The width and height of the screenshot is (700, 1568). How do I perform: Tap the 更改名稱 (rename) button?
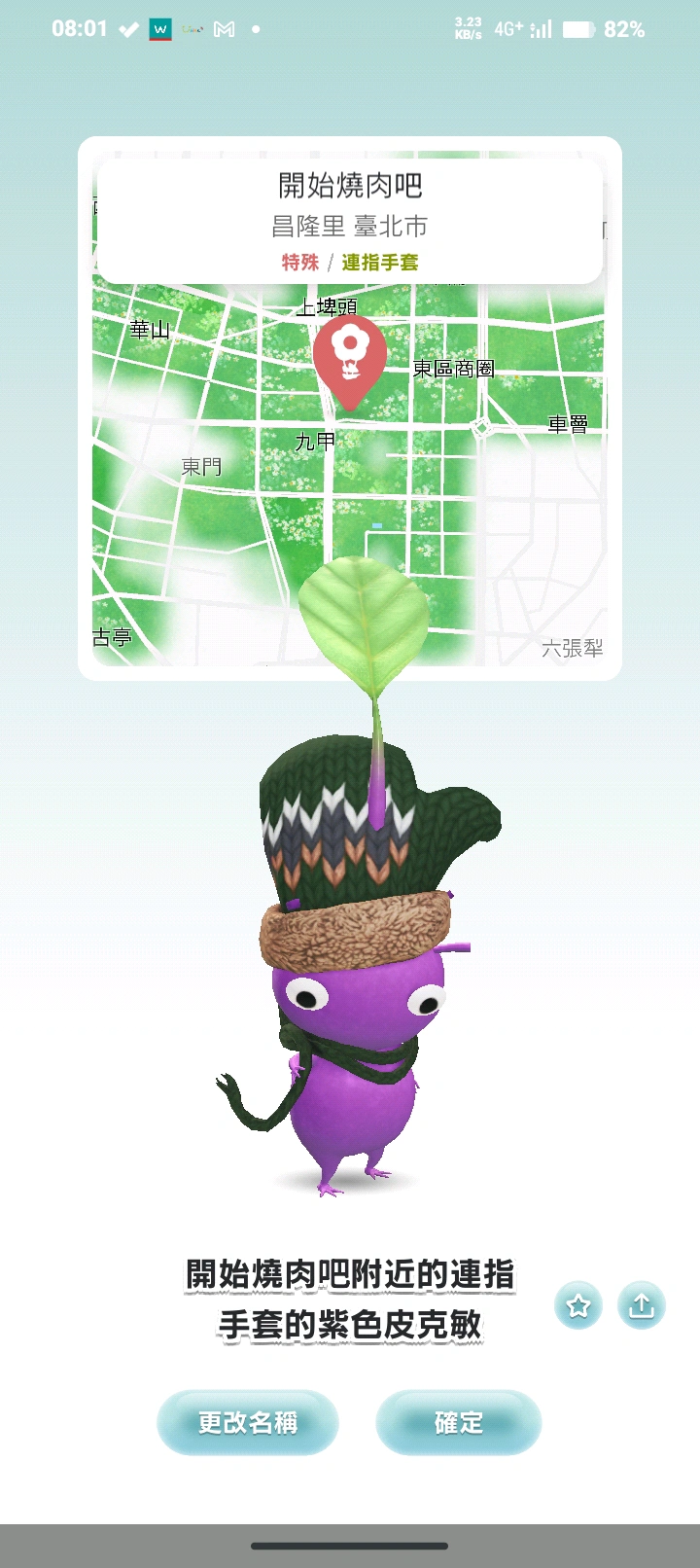(x=248, y=1422)
